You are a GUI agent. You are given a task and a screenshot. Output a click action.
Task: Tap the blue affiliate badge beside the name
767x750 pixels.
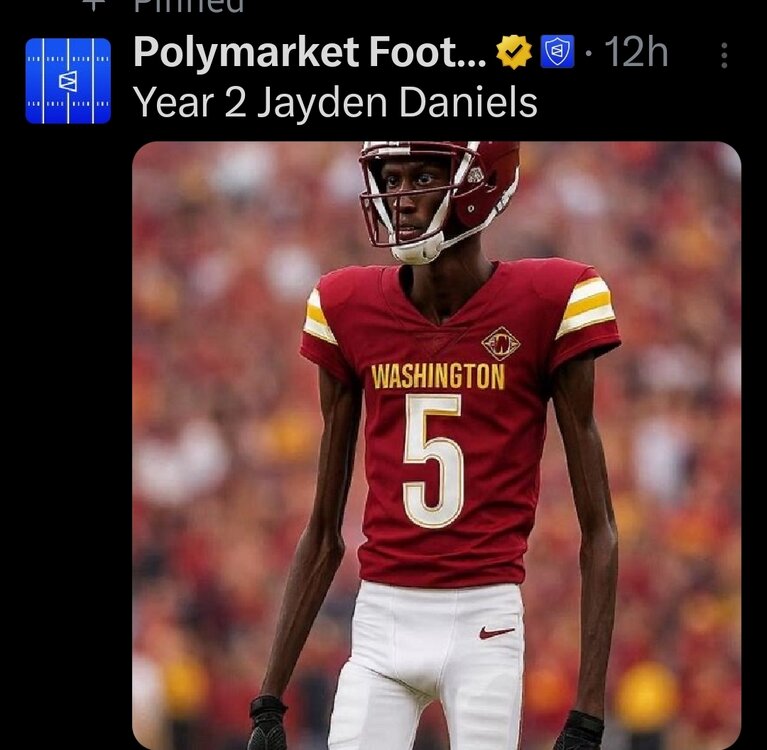[x=557, y=53]
